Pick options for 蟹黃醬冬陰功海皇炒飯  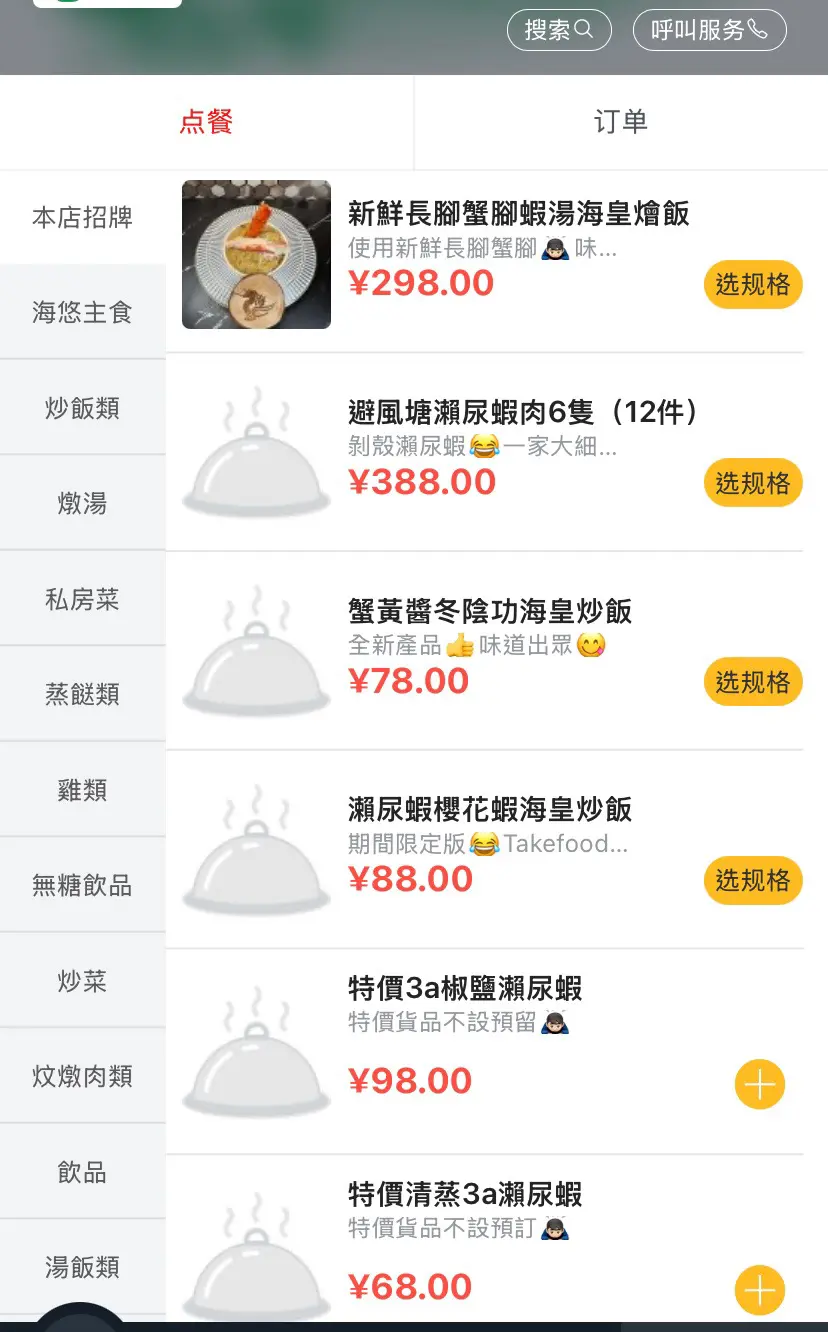click(753, 682)
